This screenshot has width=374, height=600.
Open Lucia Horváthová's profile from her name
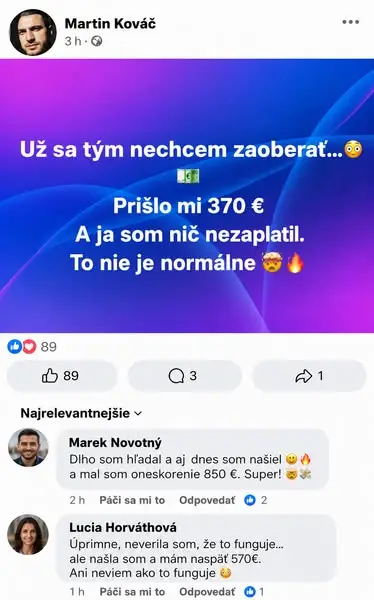[123, 528]
